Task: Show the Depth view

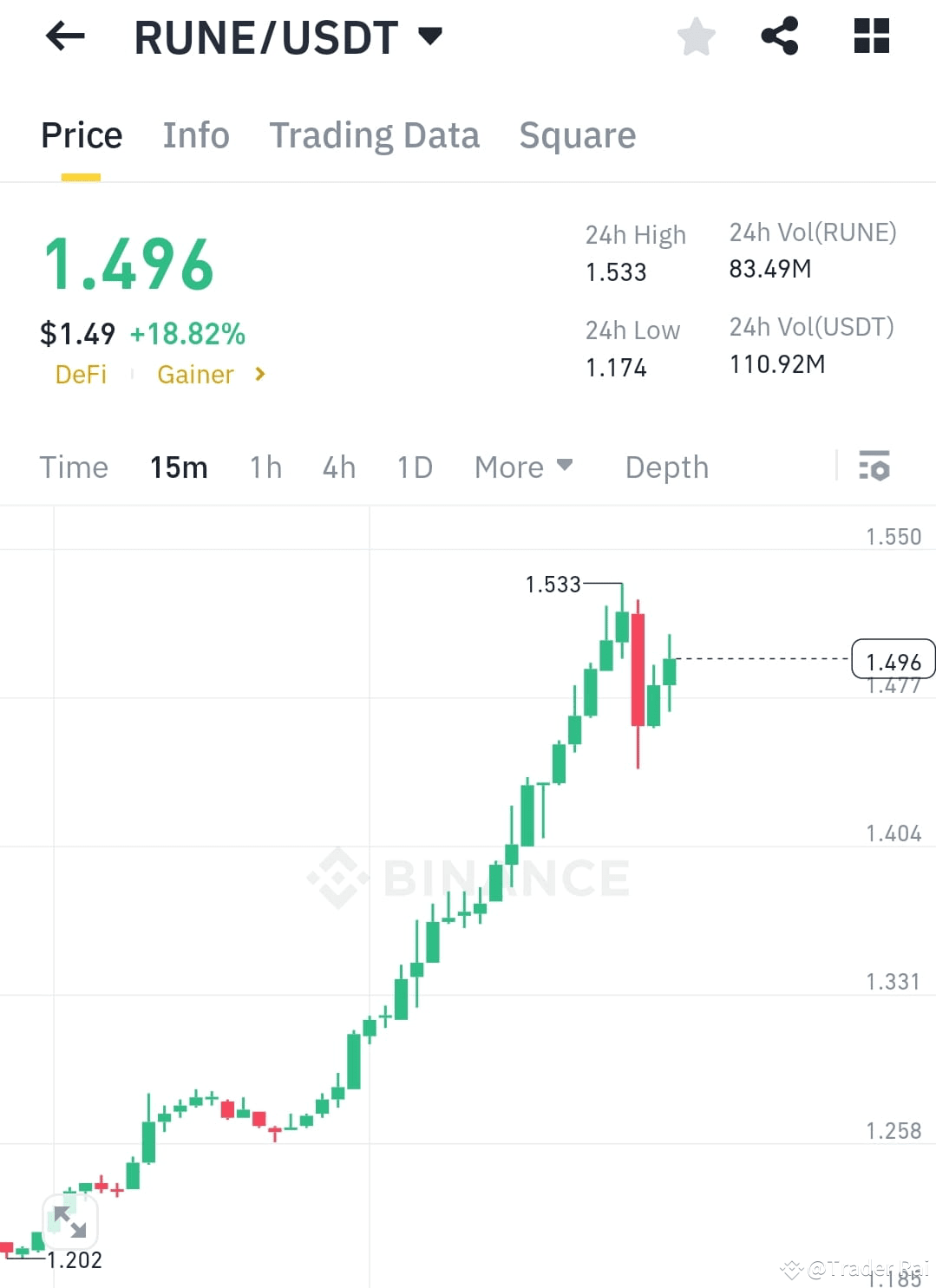Action: click(666, 467)
